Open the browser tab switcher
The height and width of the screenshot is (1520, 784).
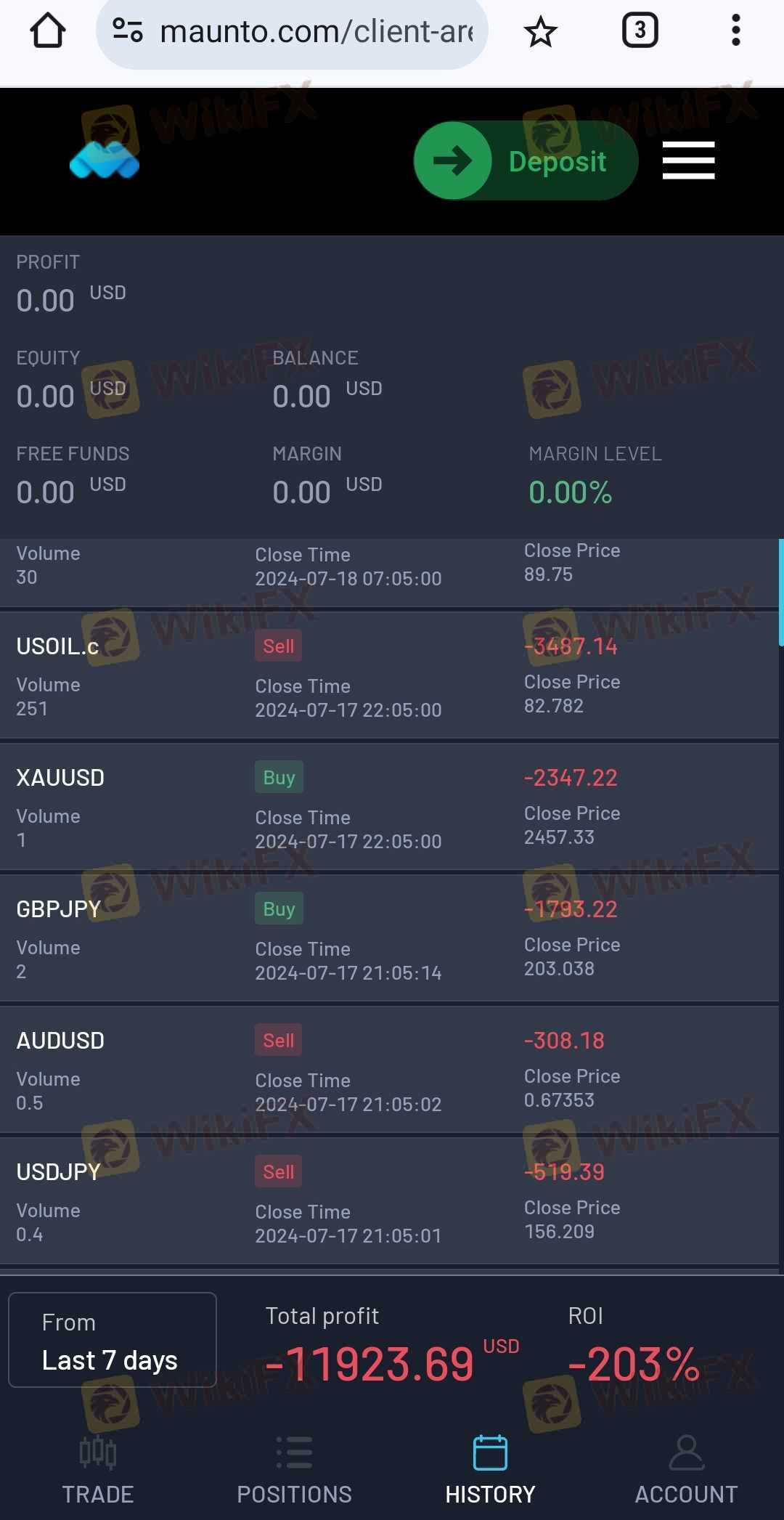click(640, 31)
